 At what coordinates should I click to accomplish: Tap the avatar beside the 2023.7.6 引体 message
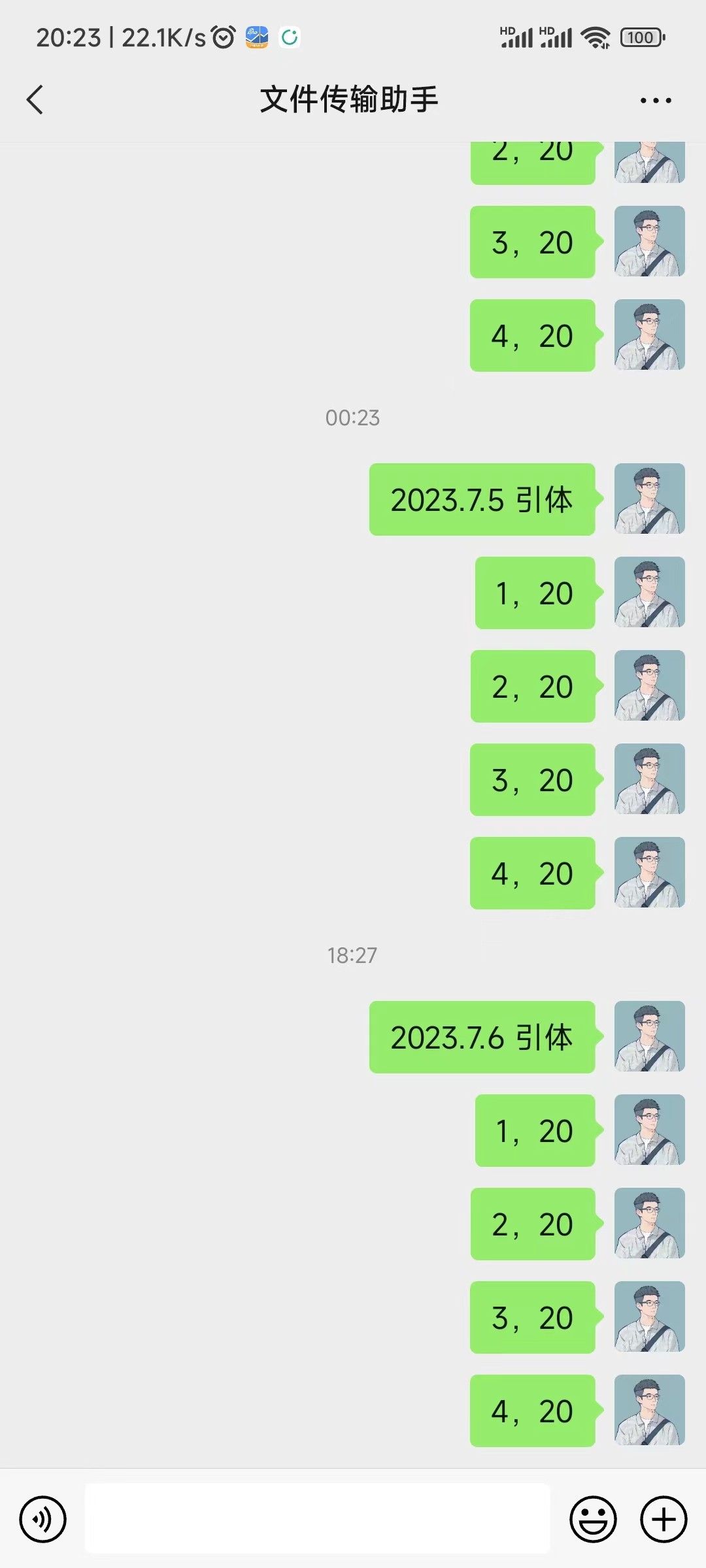[x=649, y=1037]
